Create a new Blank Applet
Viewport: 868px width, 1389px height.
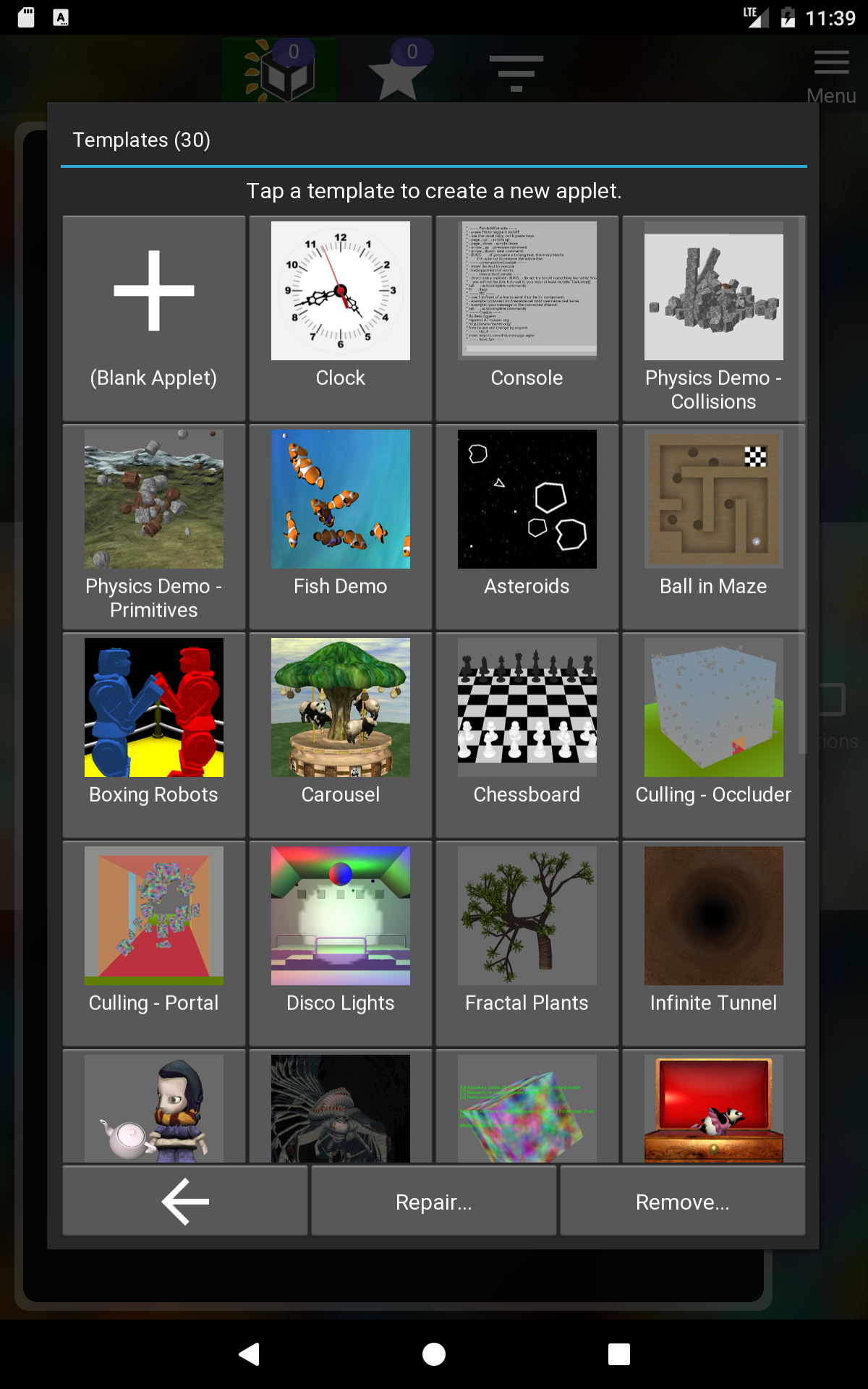coord(153,318)
